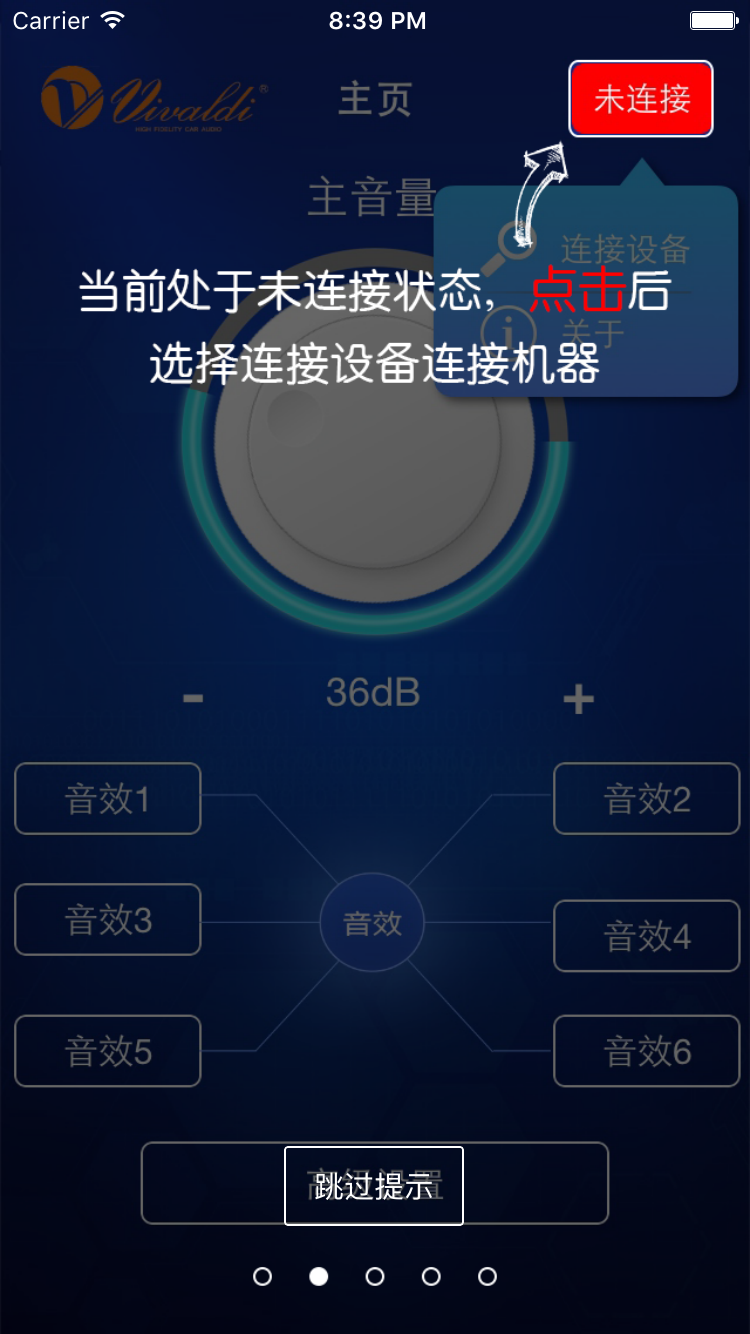Select the 音效4 preset
Image resolution: width=750 pixels, height=1334 pixels.
(646, 937)
